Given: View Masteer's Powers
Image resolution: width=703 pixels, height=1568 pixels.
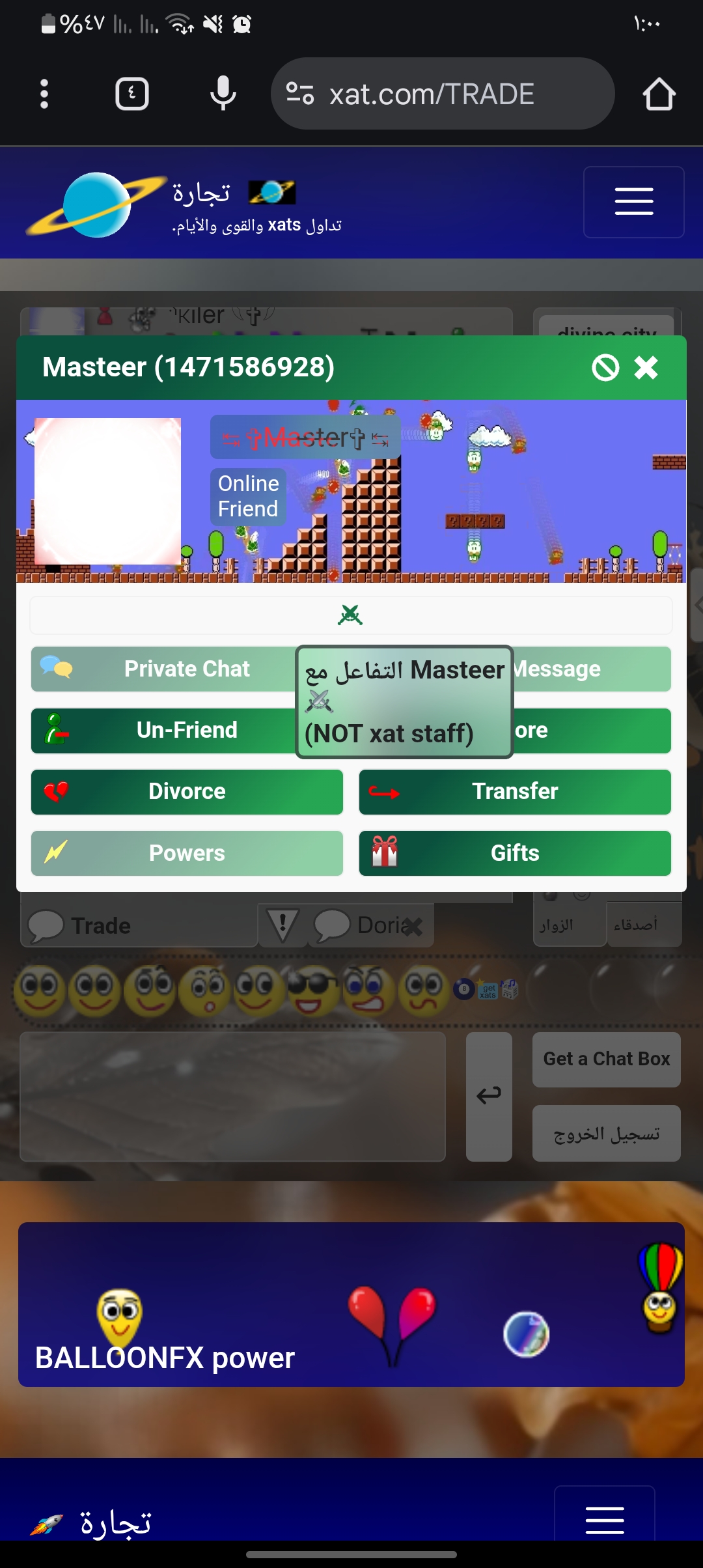Looking at the screenshot, I should (187, 853).
